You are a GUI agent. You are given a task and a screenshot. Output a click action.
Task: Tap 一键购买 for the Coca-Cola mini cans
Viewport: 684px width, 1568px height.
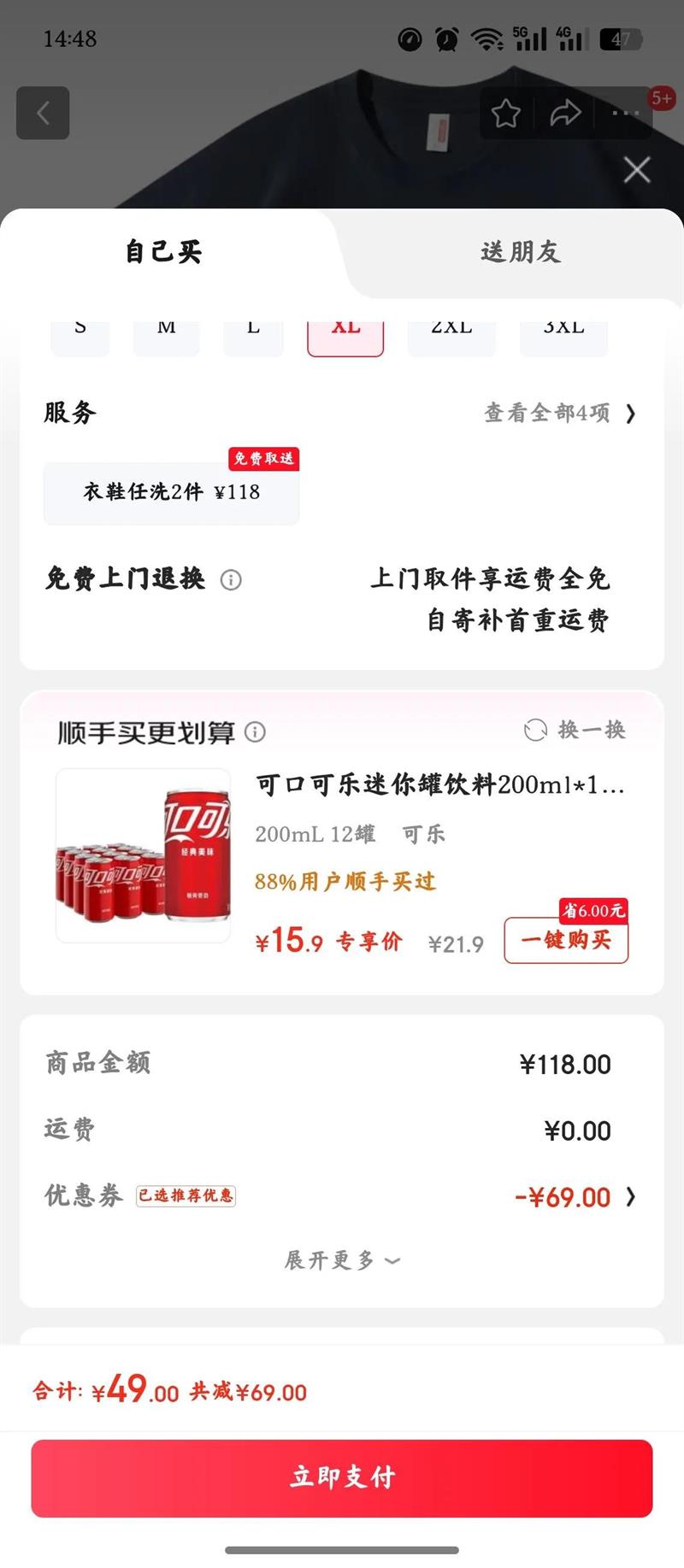coord(566,940)
